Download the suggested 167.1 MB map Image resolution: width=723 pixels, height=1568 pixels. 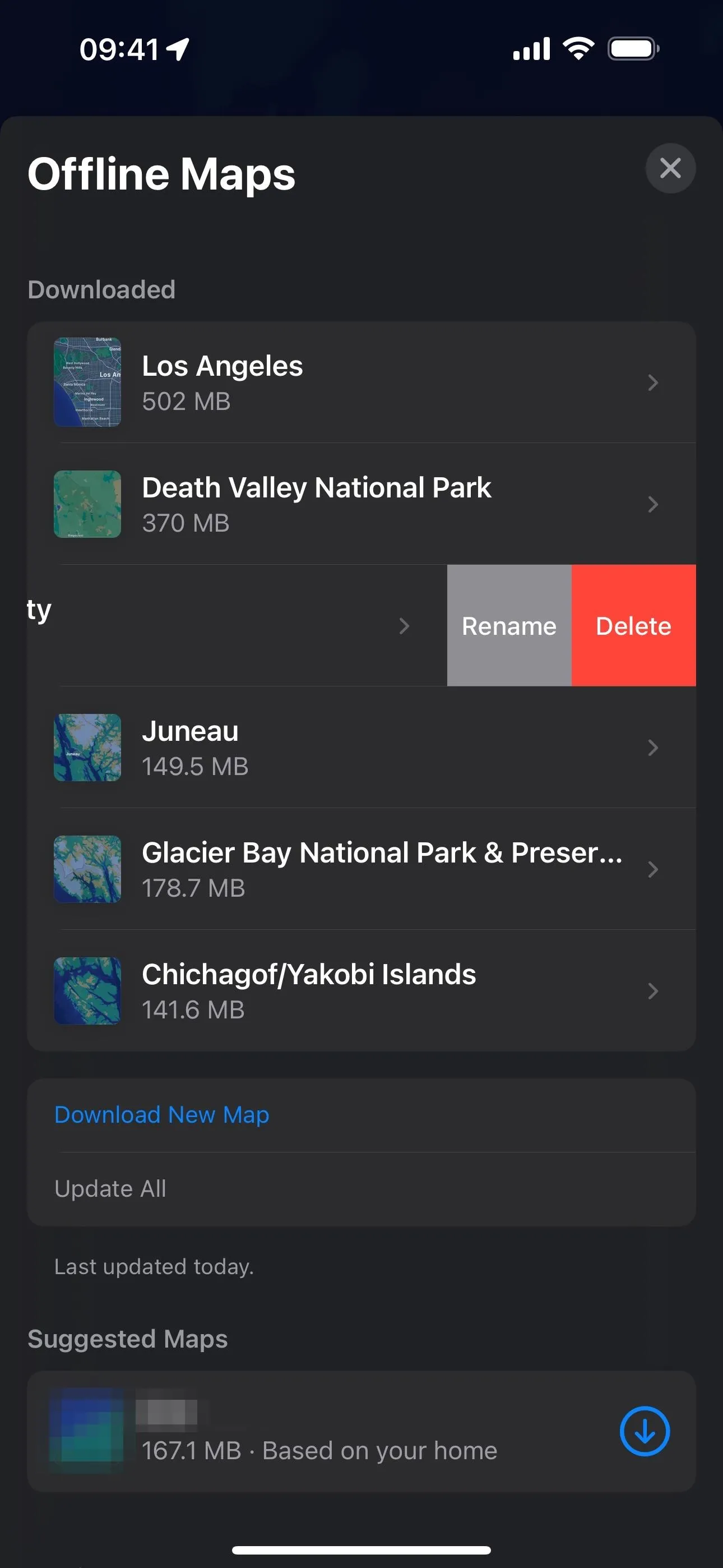(x=645, y=1431)
